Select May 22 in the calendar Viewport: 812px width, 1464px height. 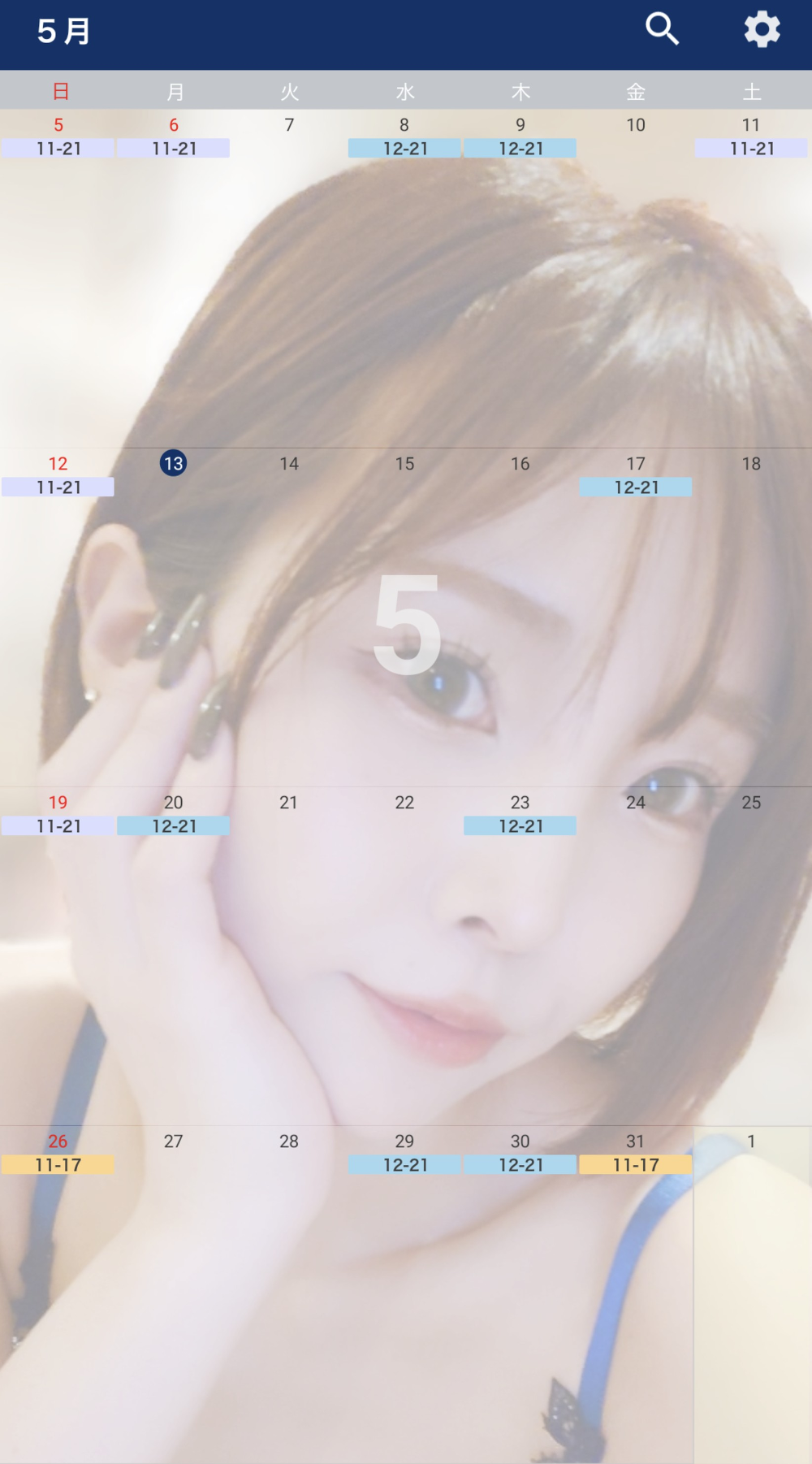coord(404,955)
